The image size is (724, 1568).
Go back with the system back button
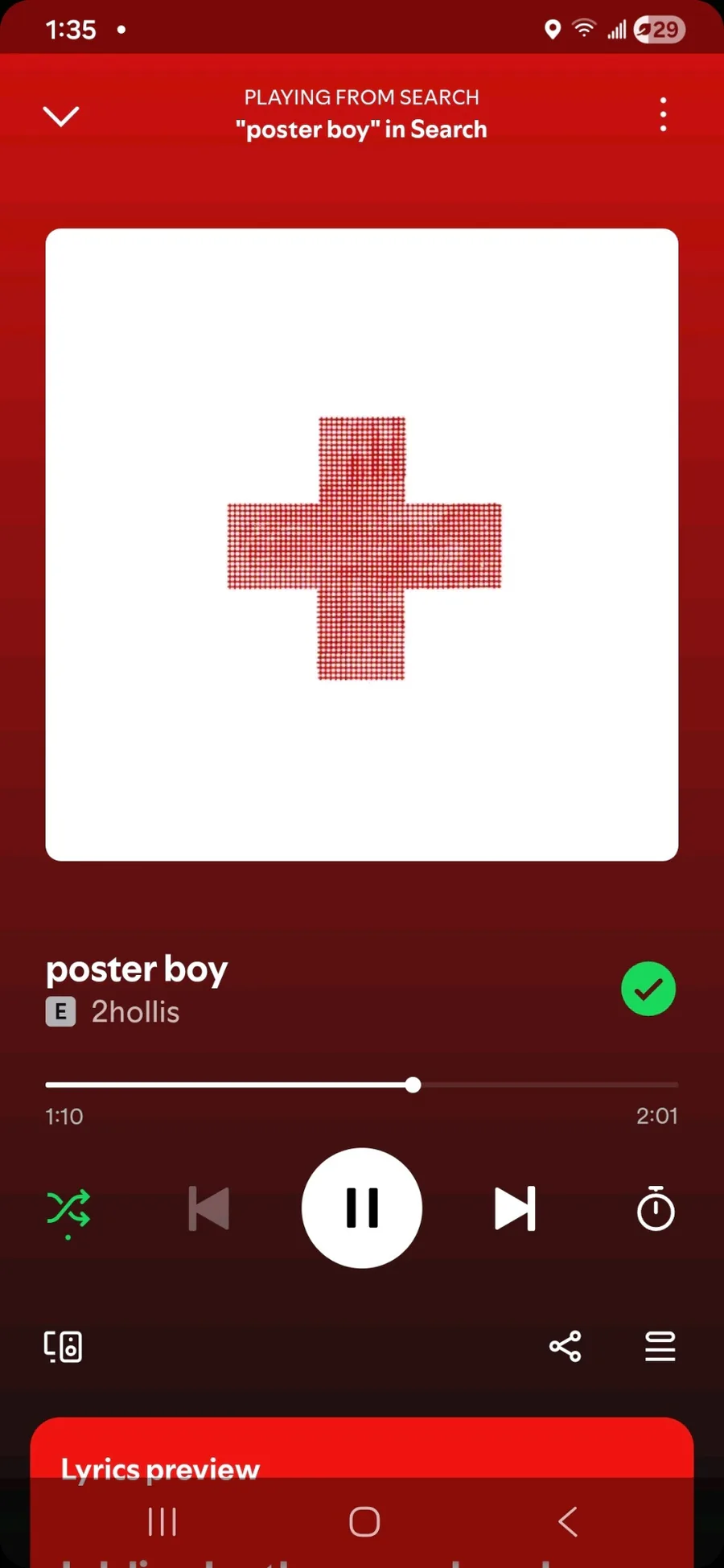[568, 1521]
